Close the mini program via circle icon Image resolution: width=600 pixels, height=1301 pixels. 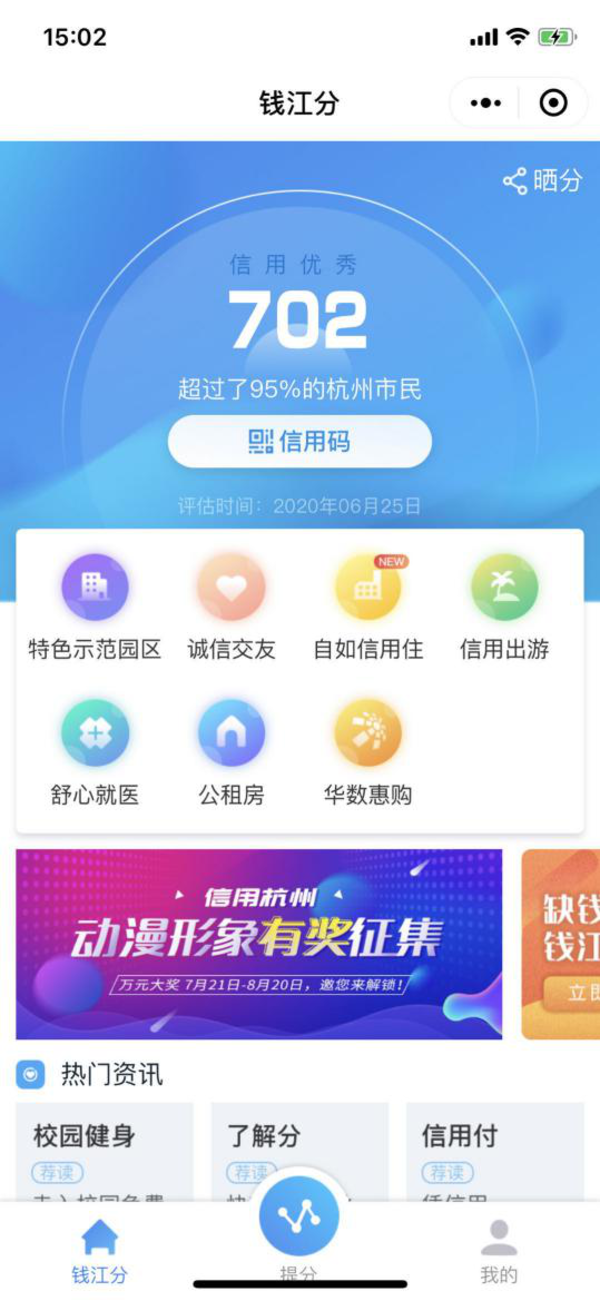552,103
